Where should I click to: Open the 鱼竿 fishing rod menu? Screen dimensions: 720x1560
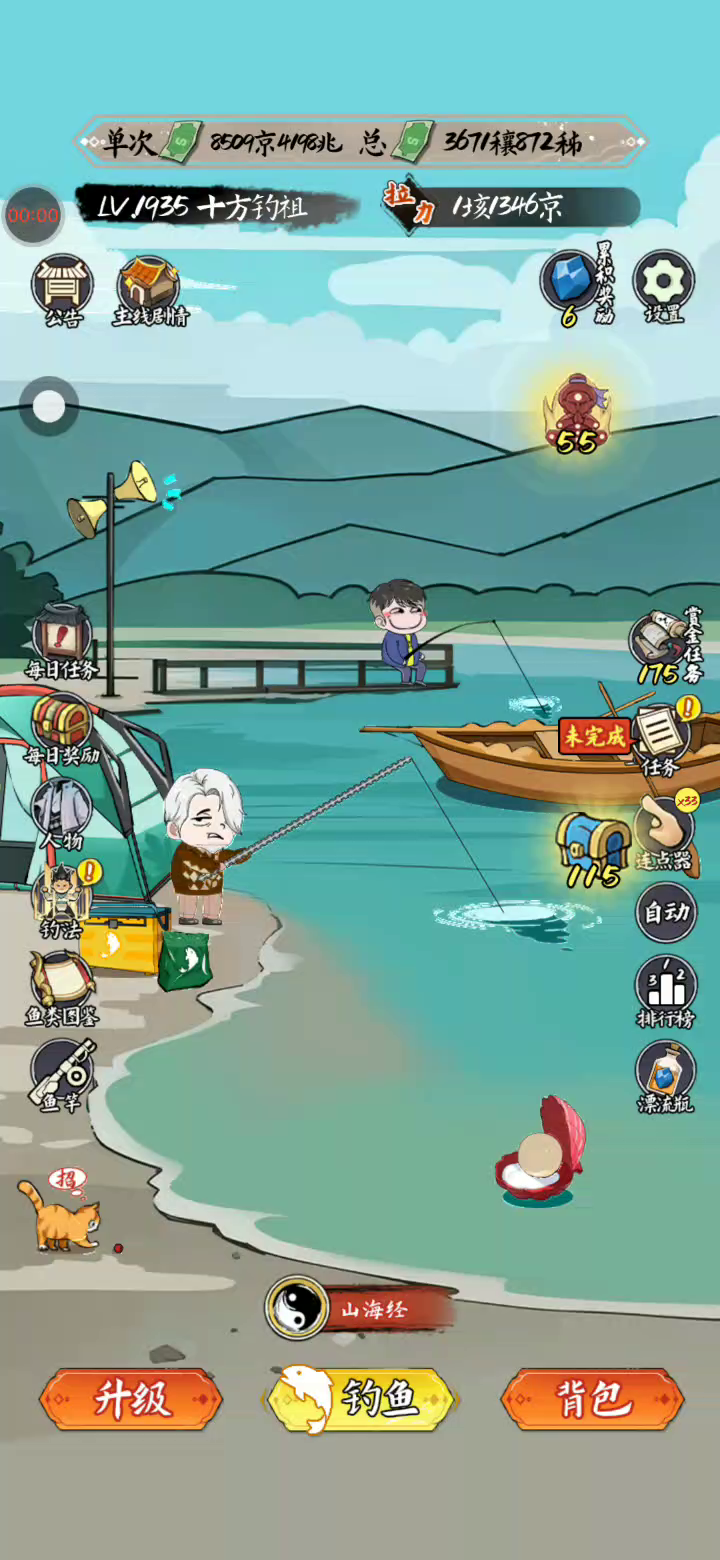tap(62, 1070)
